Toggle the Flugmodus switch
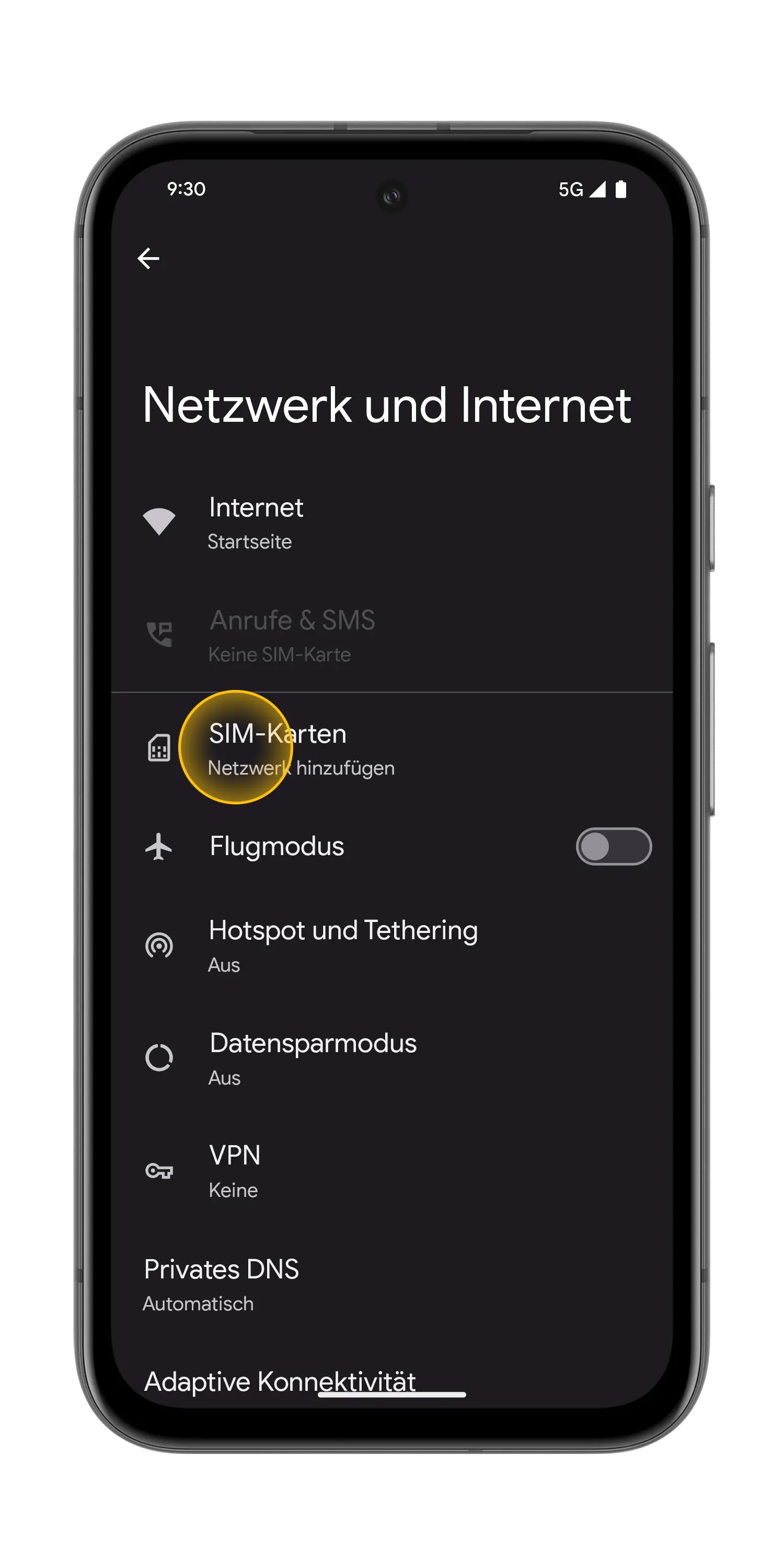This screenshot has height=1568, width=784. click(x=614, y=846)
